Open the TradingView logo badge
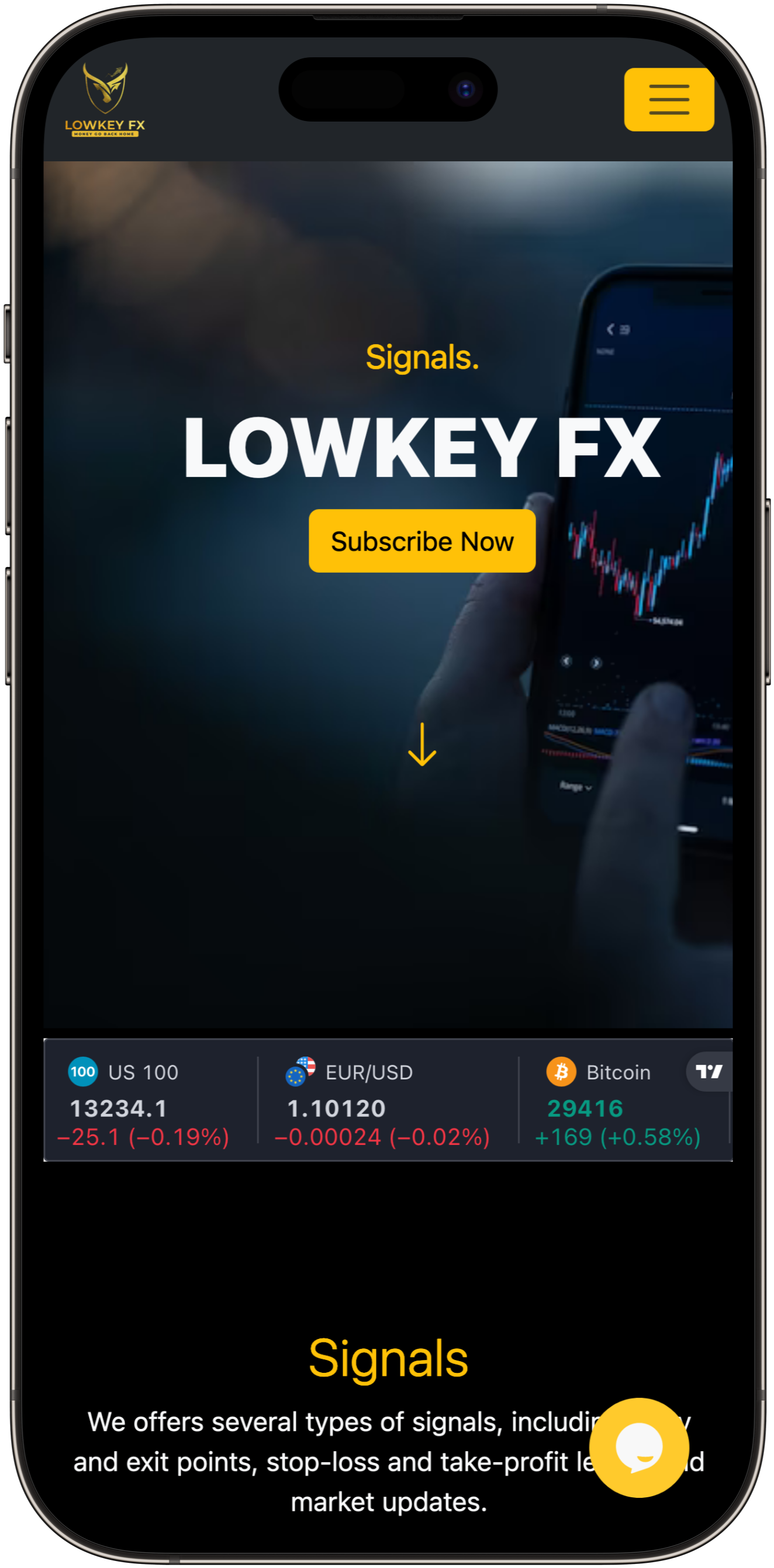774x1568 pixels. pos(710,1072)
